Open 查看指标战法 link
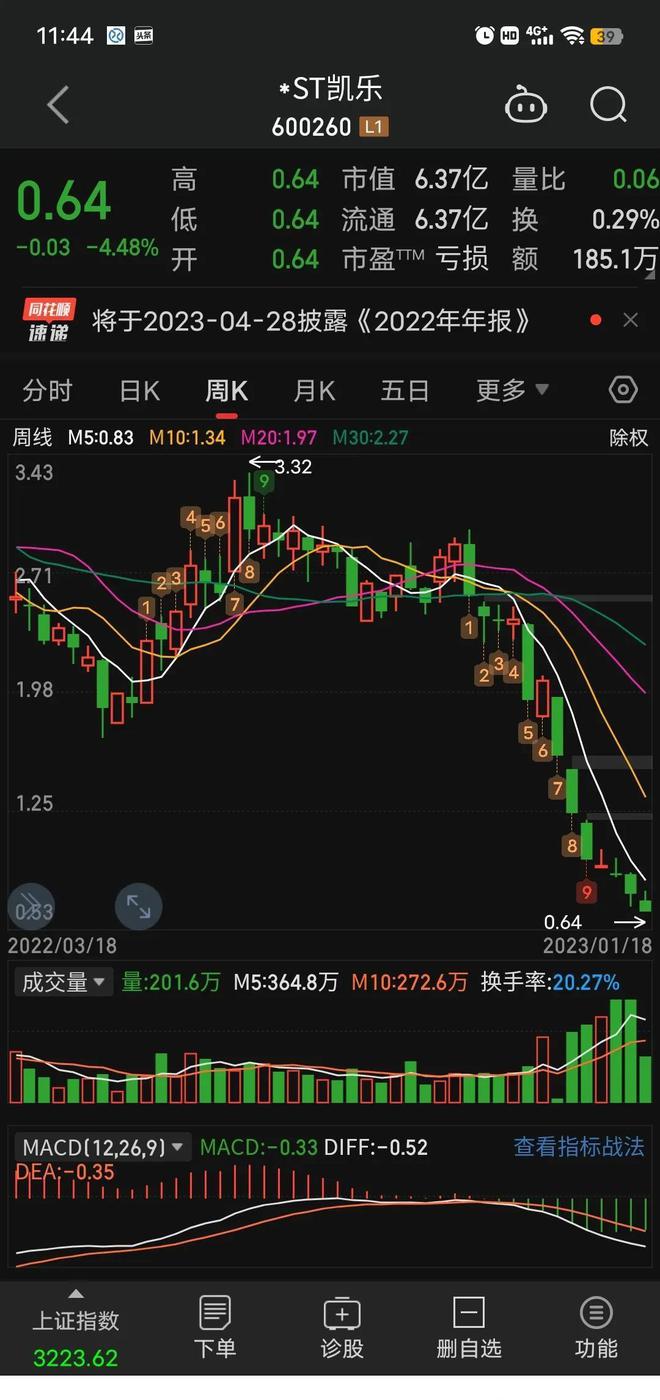 579,1147
